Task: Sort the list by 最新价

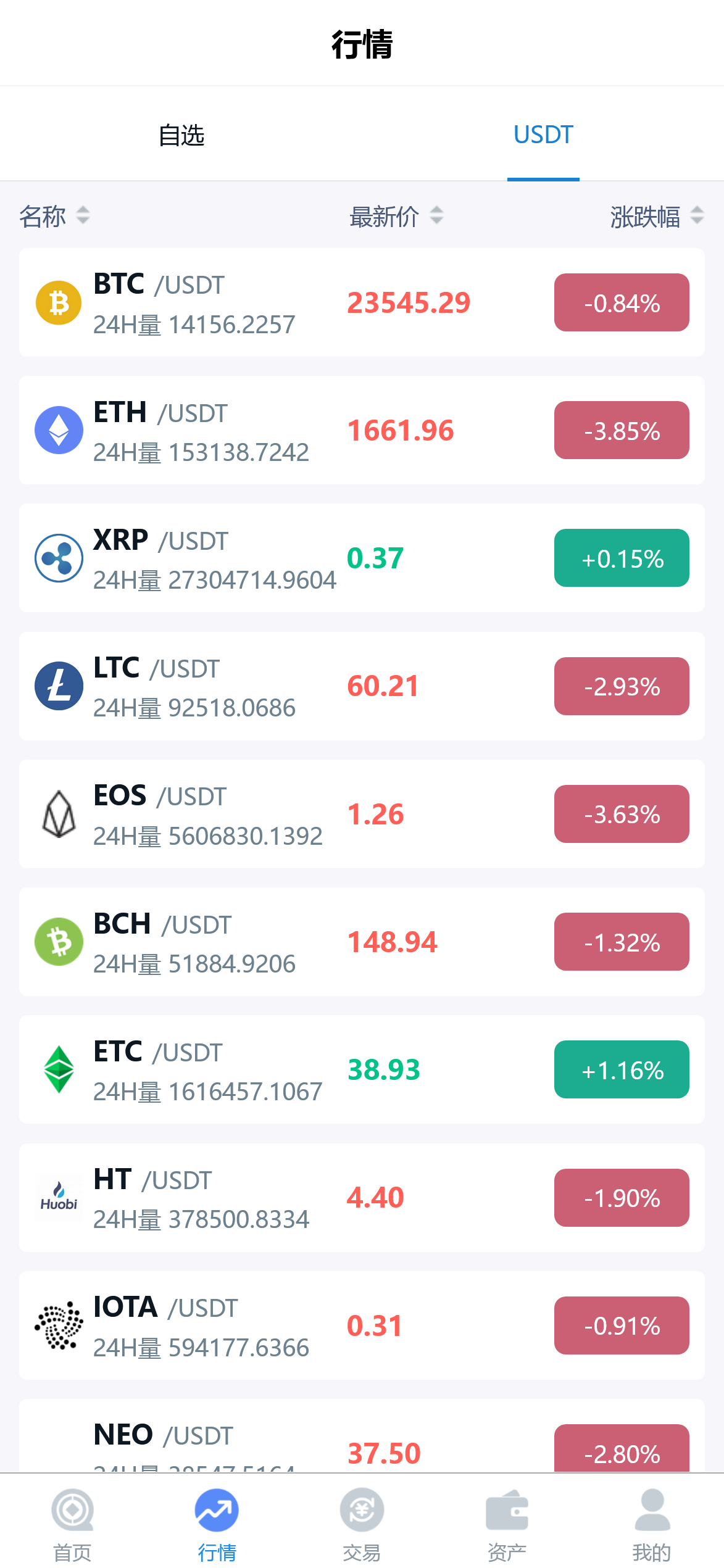Action: click(396, 216)
